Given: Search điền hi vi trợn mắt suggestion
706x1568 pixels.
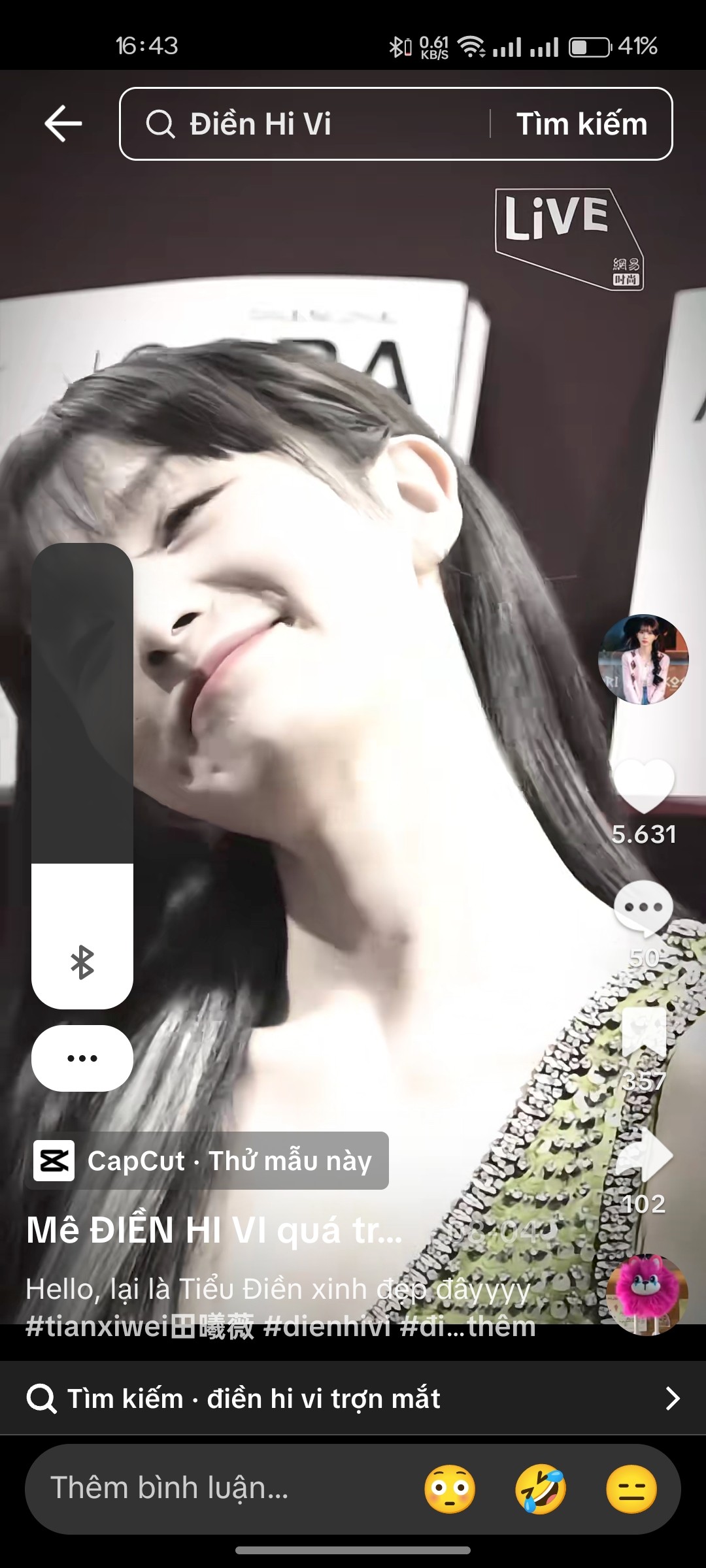Looking at the screenshot, I should pos(353,1398).
